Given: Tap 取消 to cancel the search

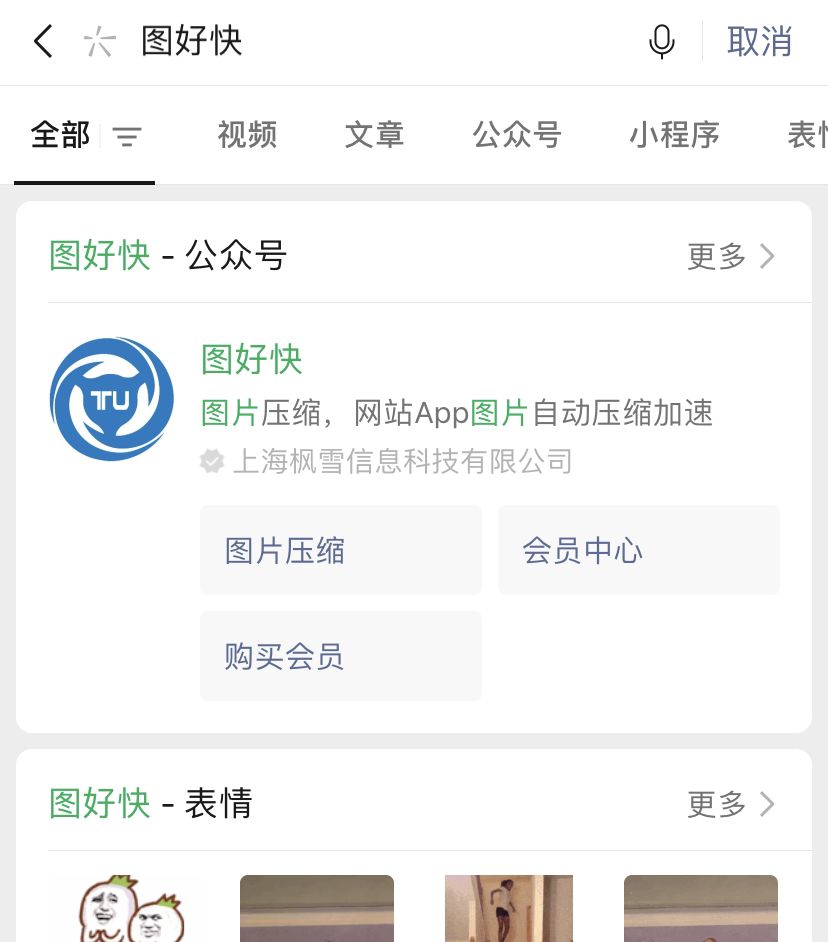Looking at the screenshot, I should 760,42.
